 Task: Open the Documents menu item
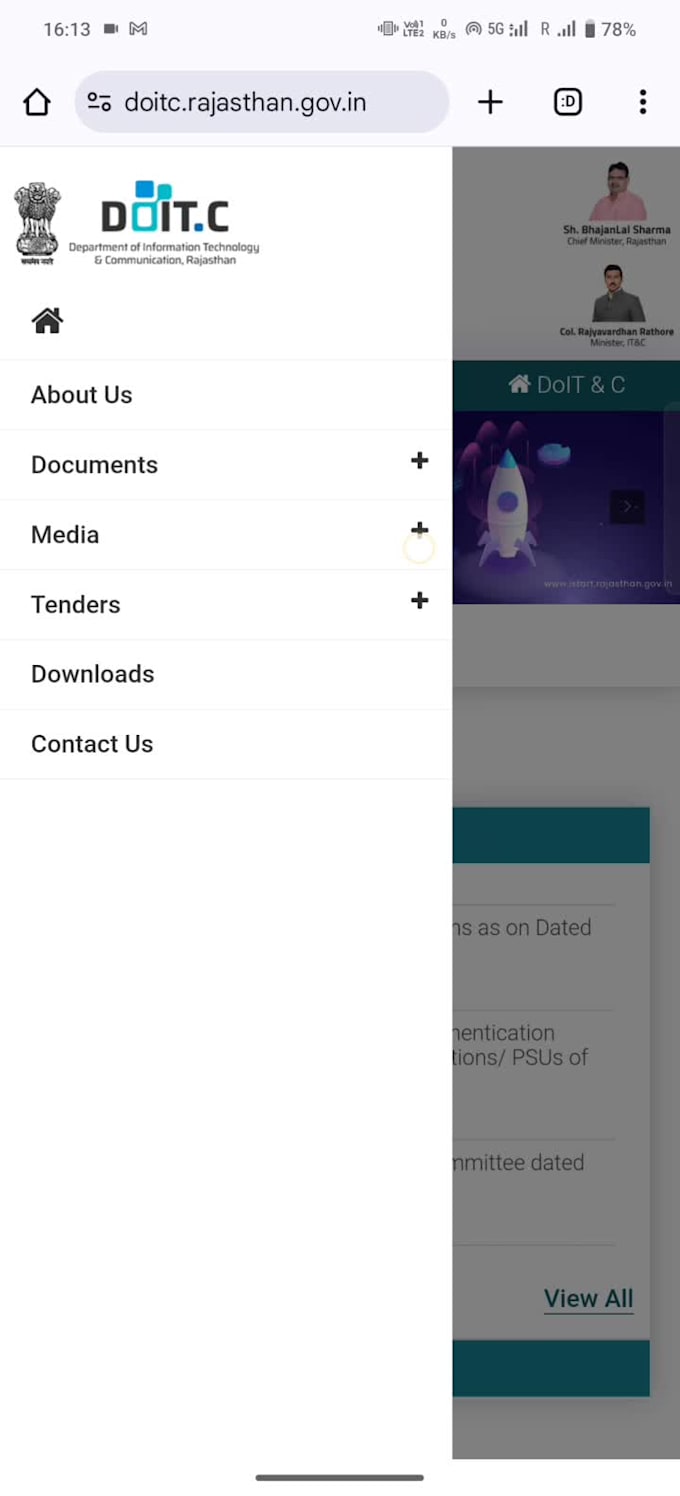[95, 465]
